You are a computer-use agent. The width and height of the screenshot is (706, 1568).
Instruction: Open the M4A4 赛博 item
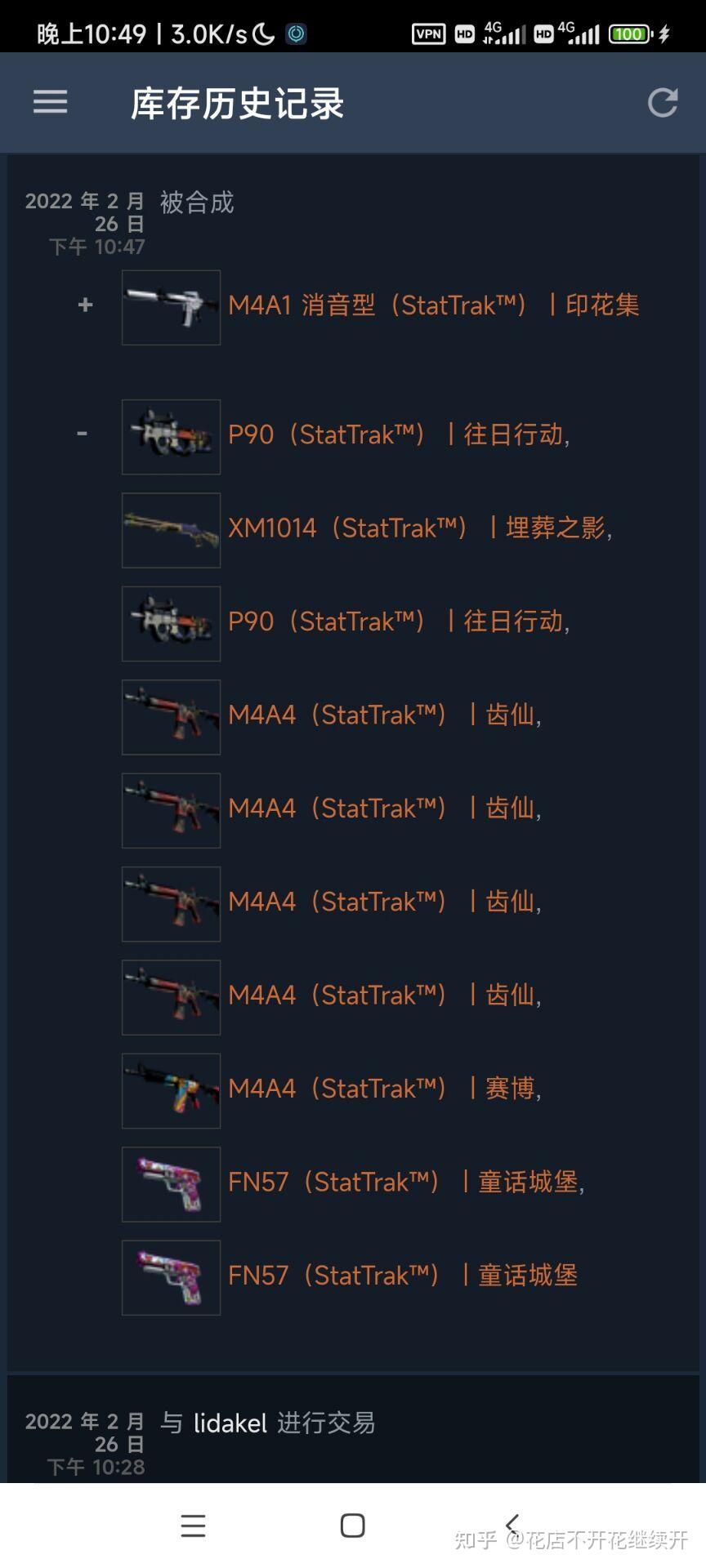(x=384, y=1089)
